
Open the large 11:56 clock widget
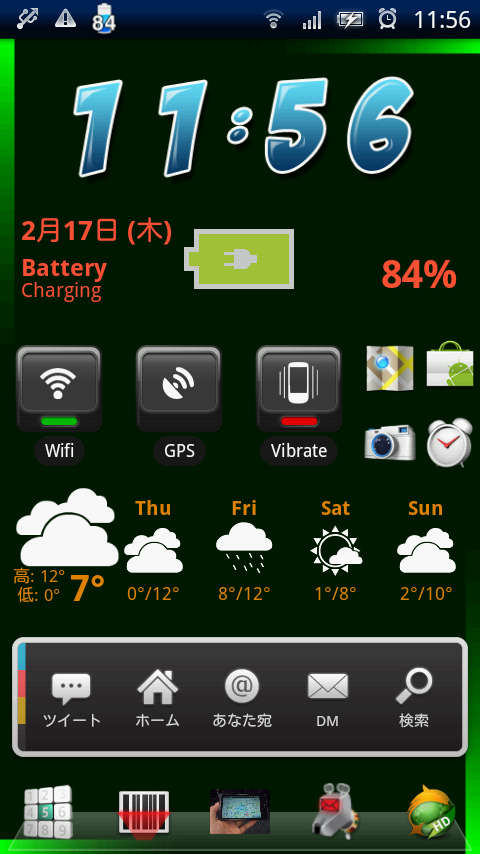pos(243,126)
